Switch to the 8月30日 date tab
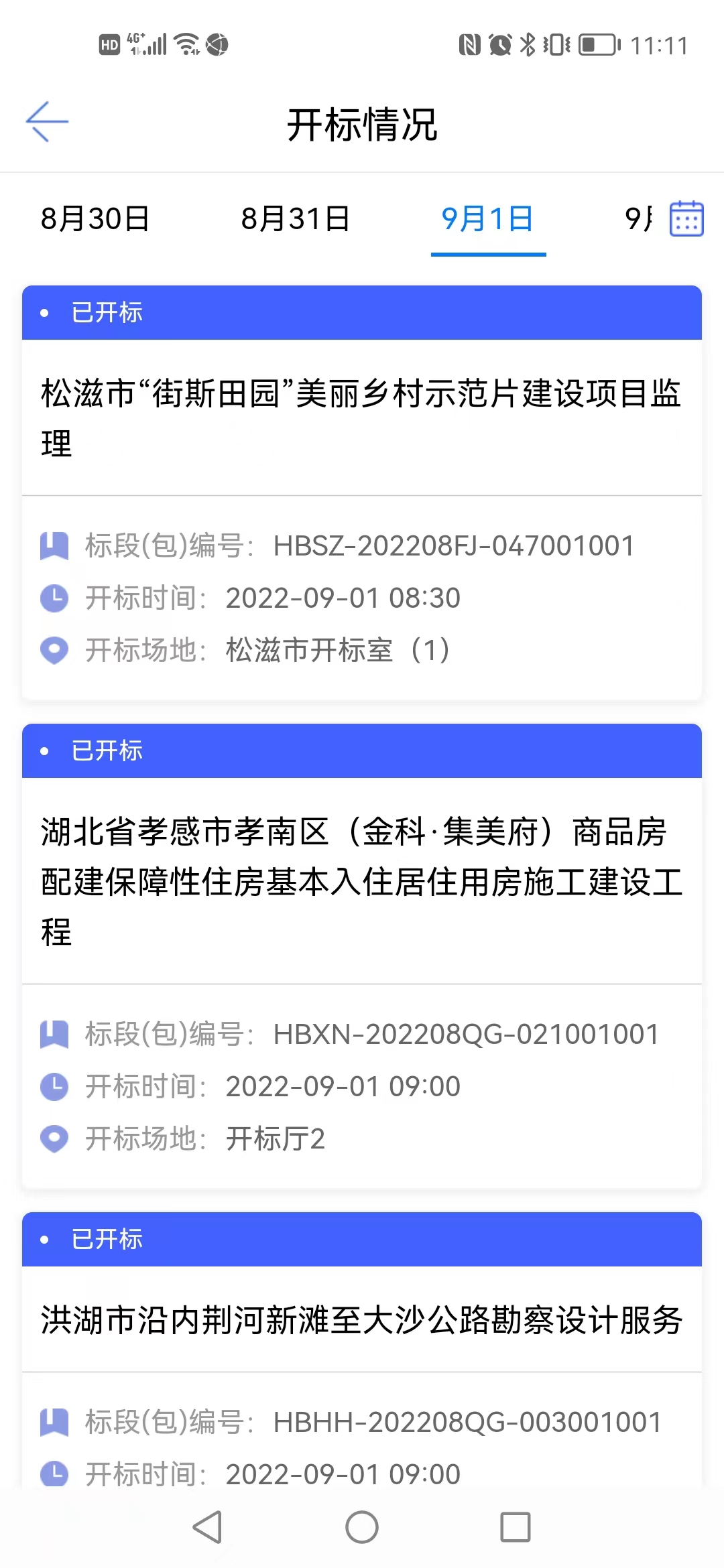Screen dimensions: 724x1568 [x=95, y=219]
